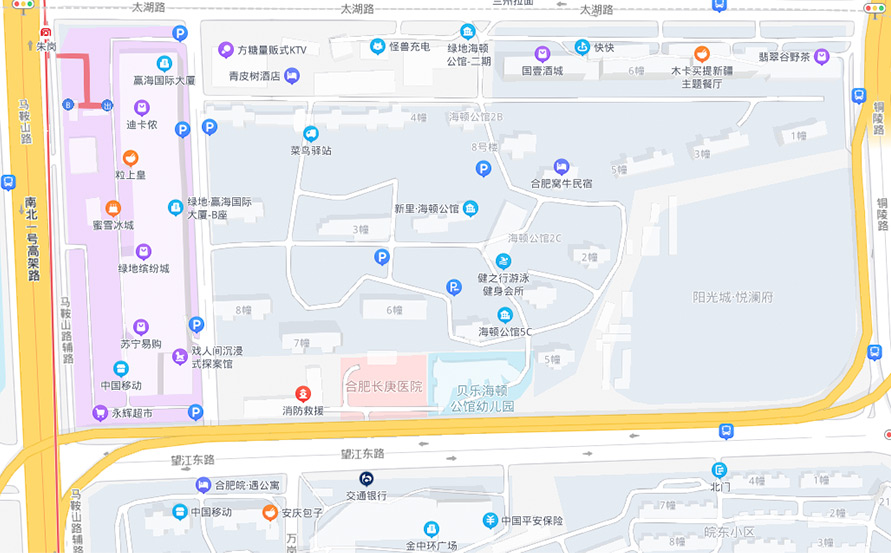Viewport: 891px width, 553px height.
Task: Select the 安庆包子 food marker
Action: point(269,513)
